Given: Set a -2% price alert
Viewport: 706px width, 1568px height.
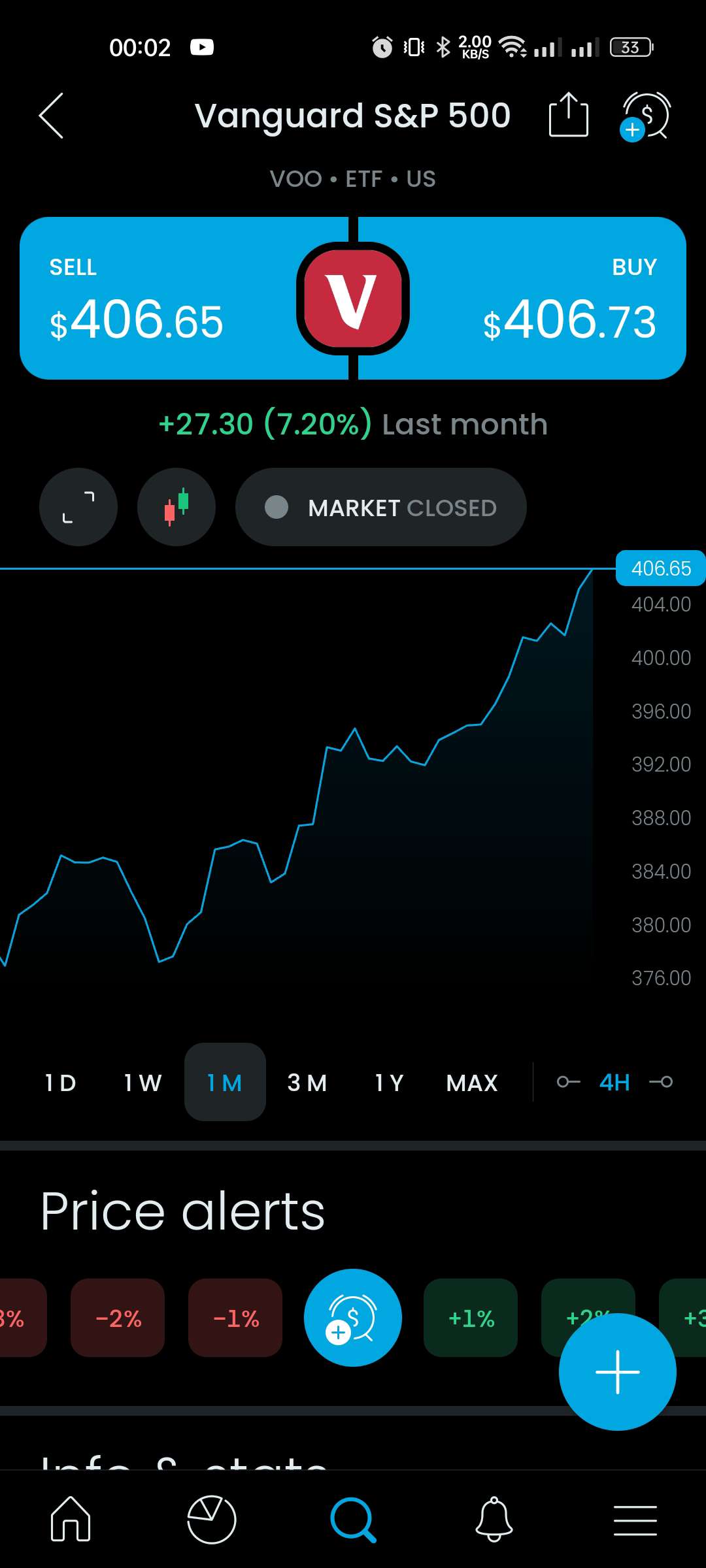Looking at the screenshot, I should coord(118,1318).
